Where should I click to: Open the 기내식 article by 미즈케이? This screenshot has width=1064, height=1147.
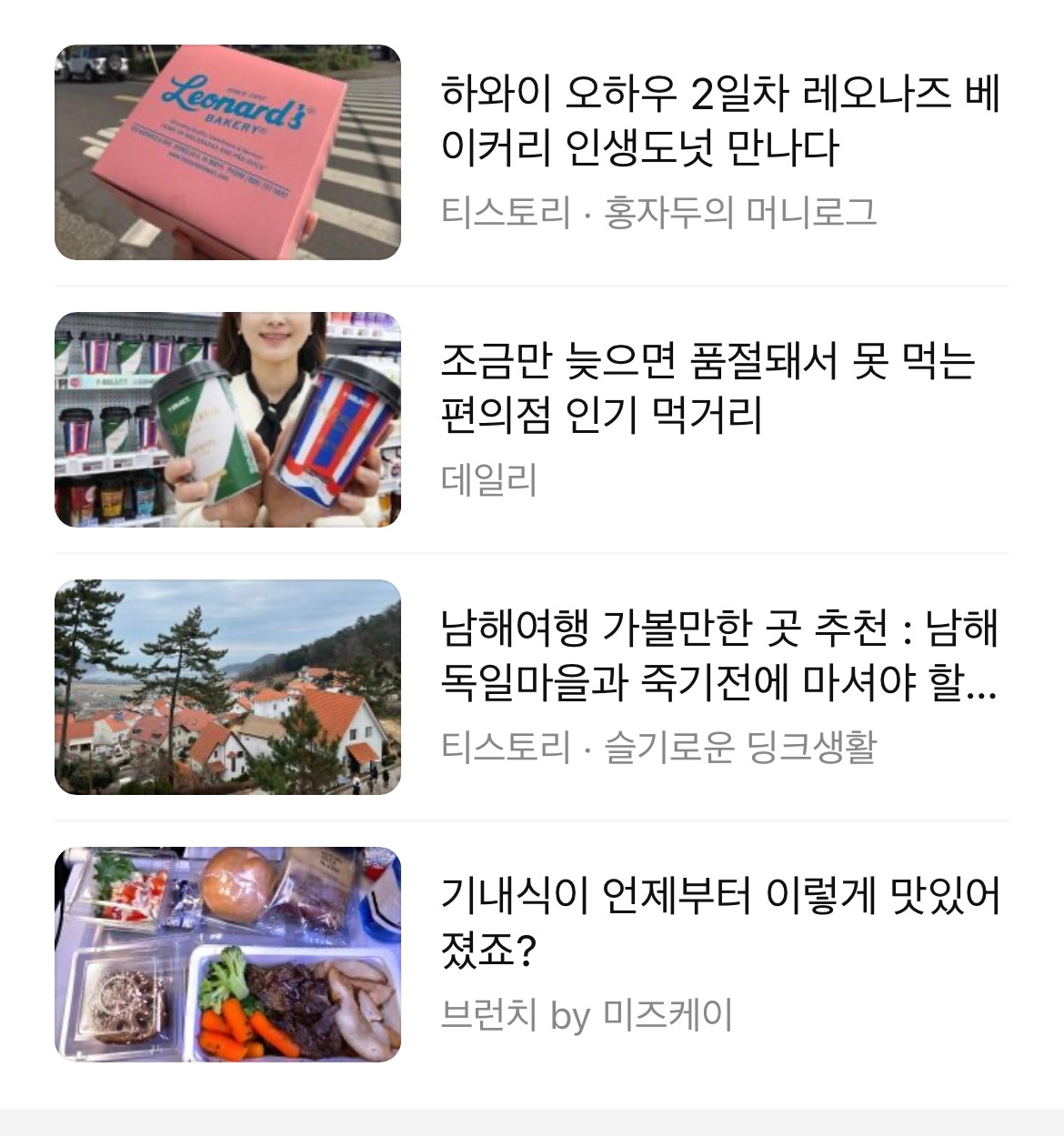718,923
